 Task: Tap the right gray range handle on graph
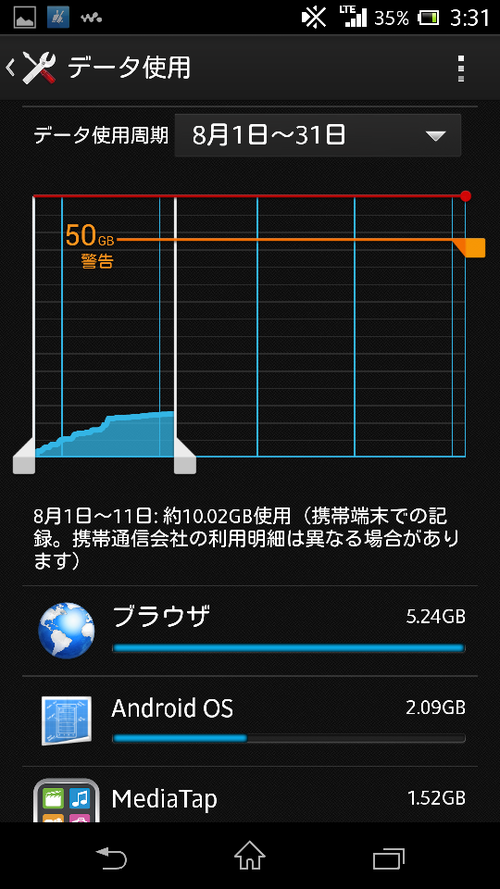point(185,458)
